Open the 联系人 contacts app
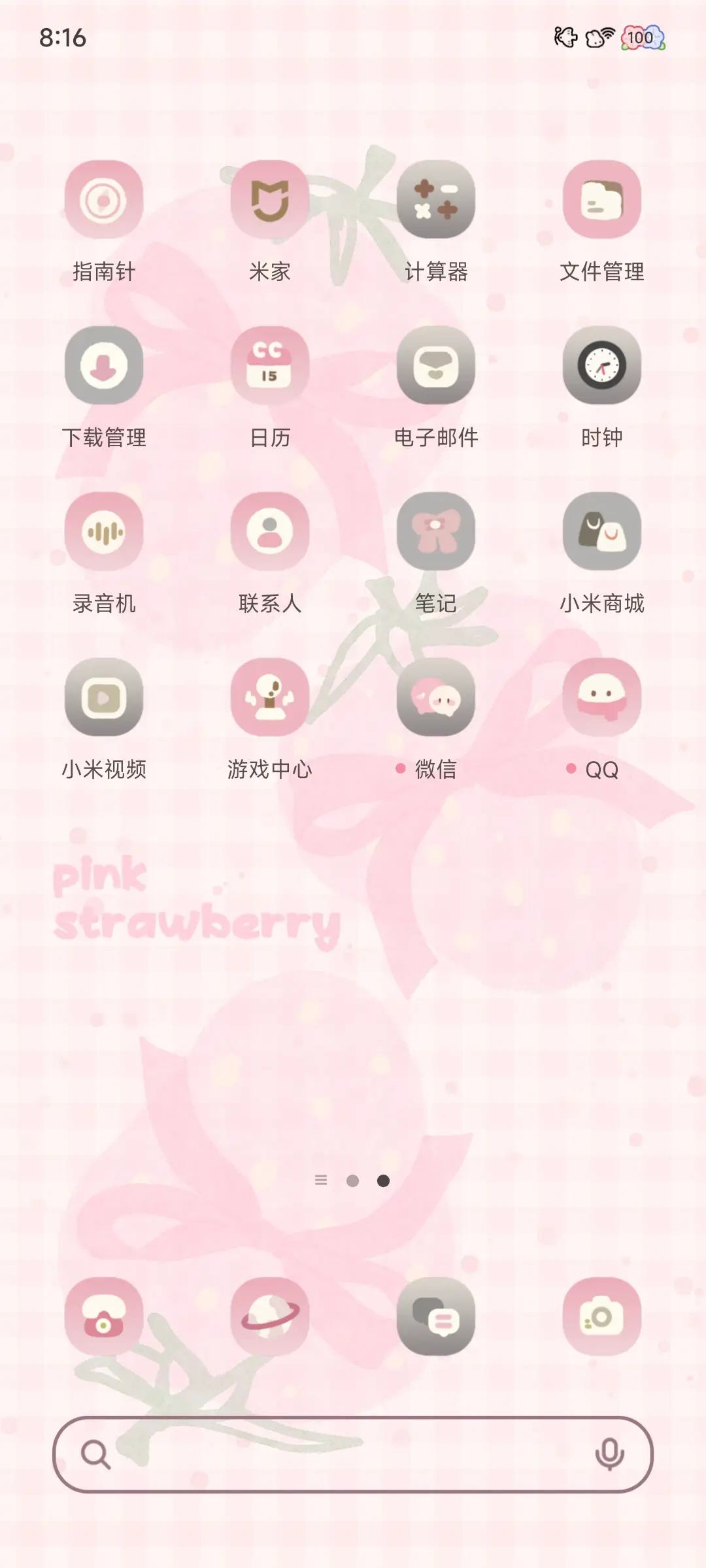The width and height of the screenshot is (706, 1568). tap(270, 532)
